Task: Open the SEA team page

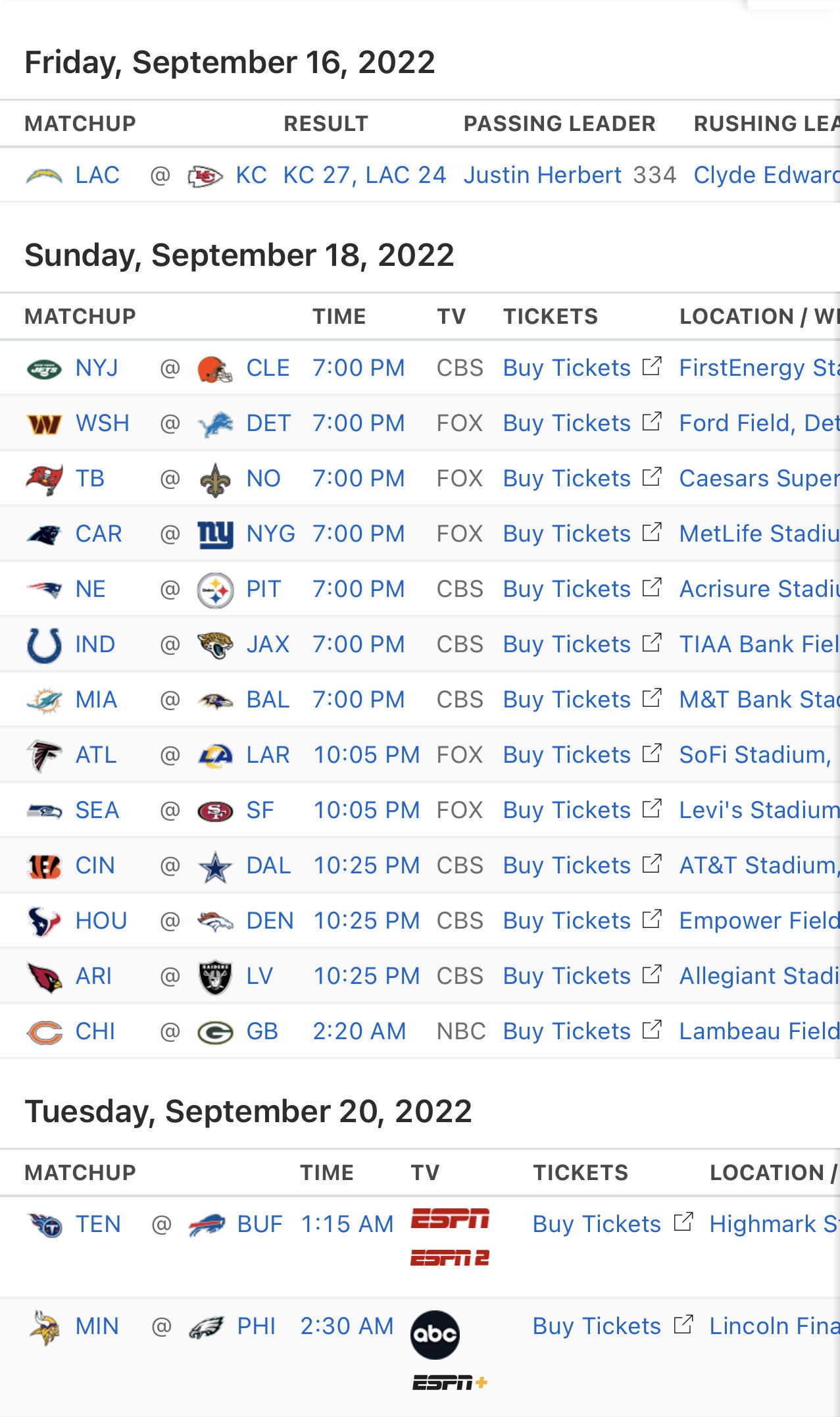Action: point(97,810)
